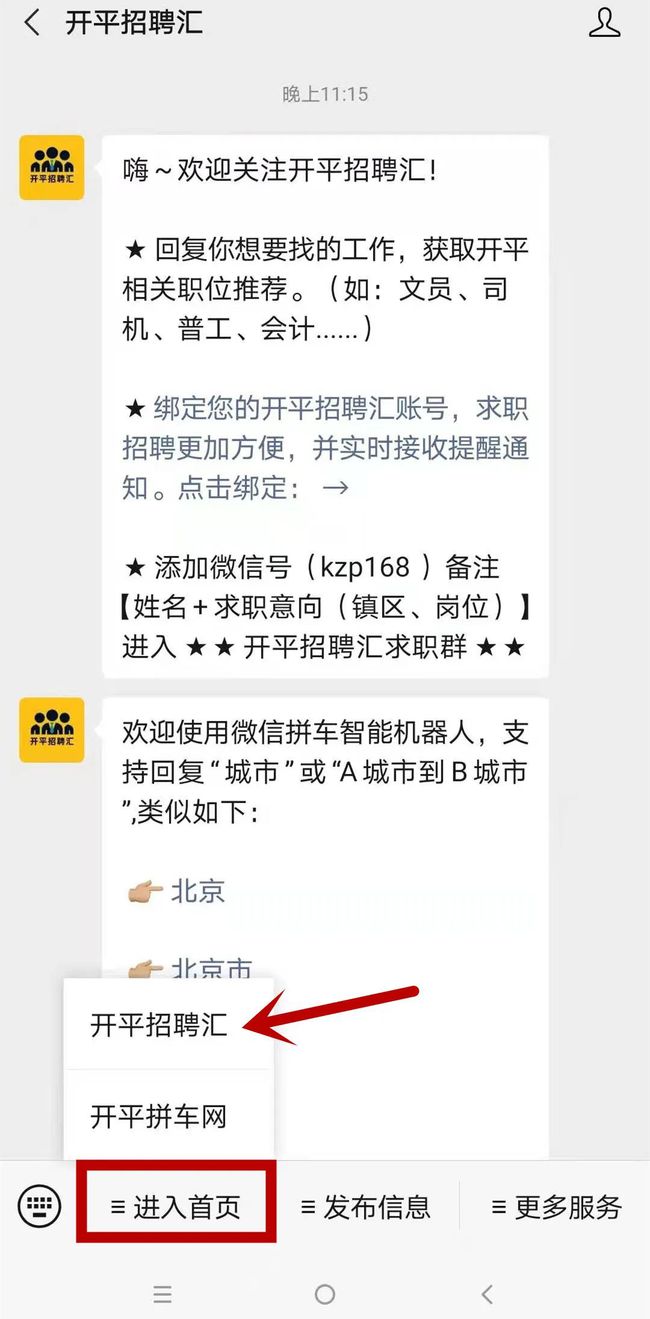Image resolution: width=650 pixels, height=1319 pixels.
Task: Tap the 北京 example link
Action: click(x=198, y=890)
